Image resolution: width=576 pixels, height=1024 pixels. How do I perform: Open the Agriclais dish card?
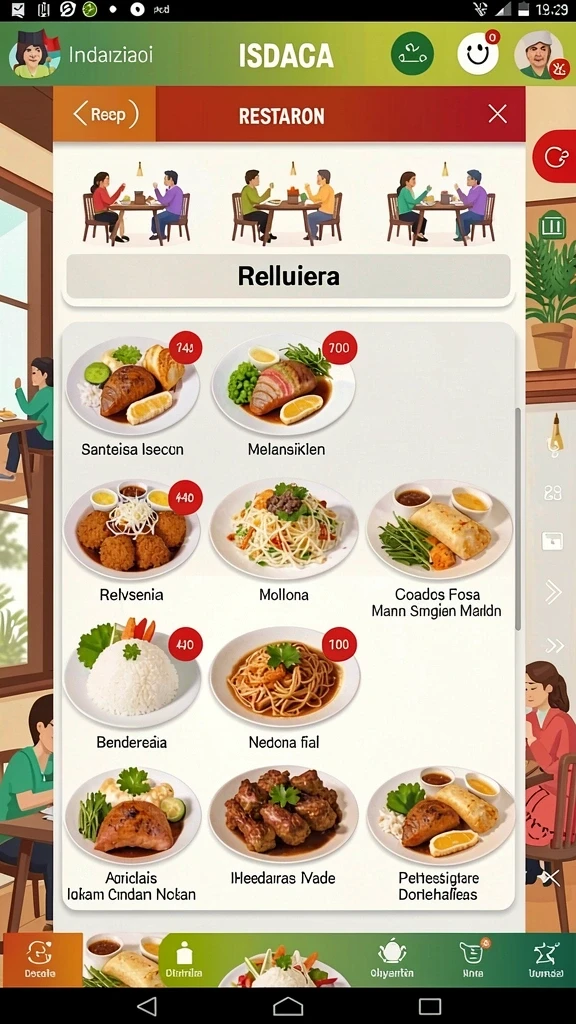click(x=133, y=835)
